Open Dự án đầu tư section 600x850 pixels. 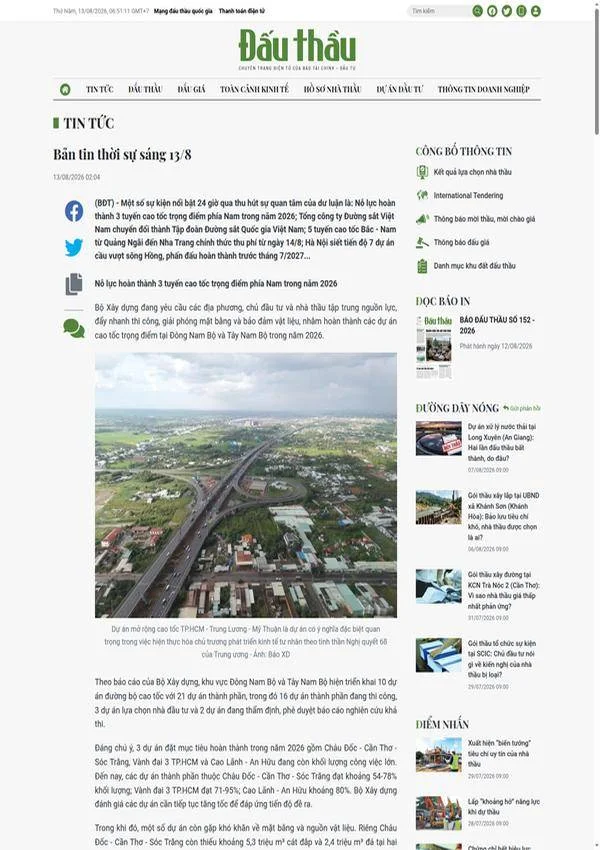(399, 89)
